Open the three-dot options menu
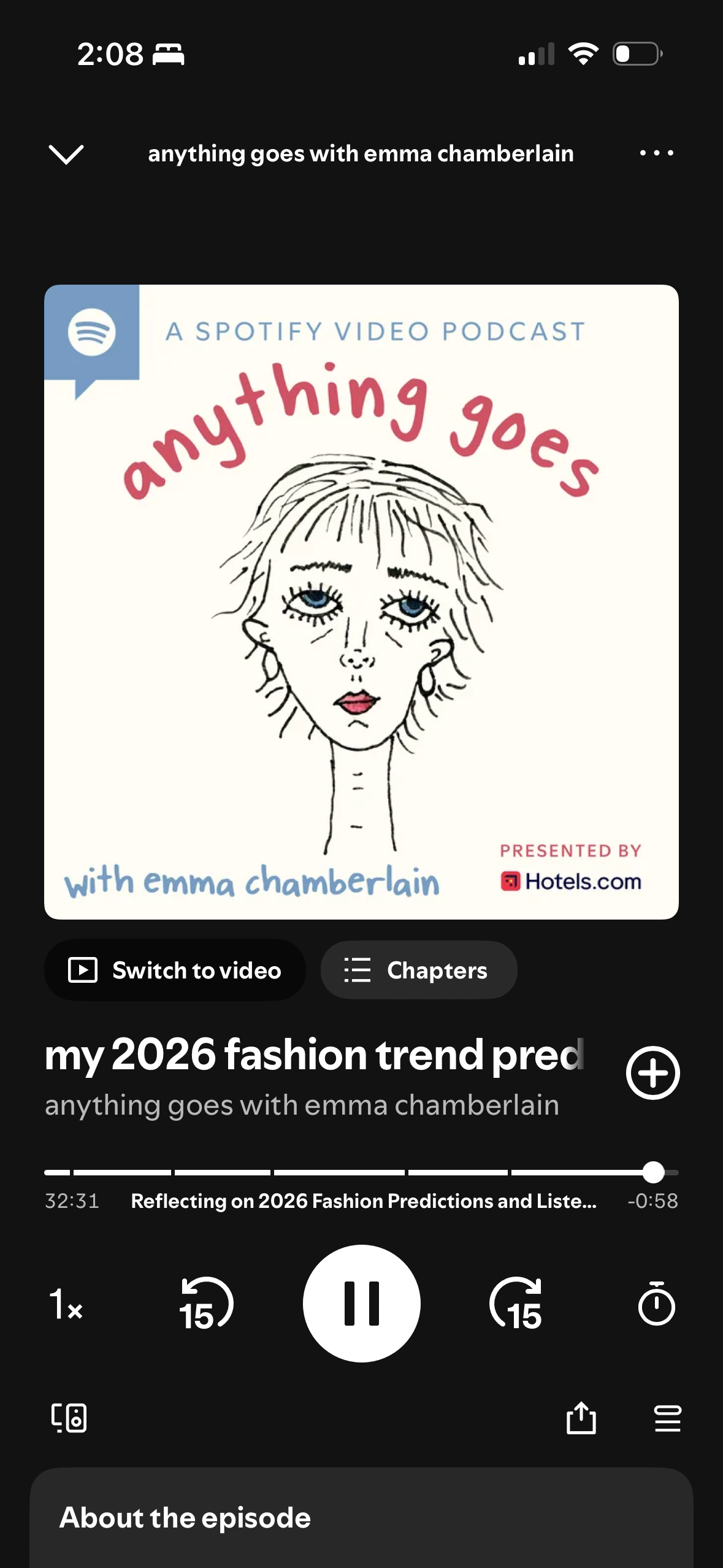723x1568 pixels. point(657,153)
